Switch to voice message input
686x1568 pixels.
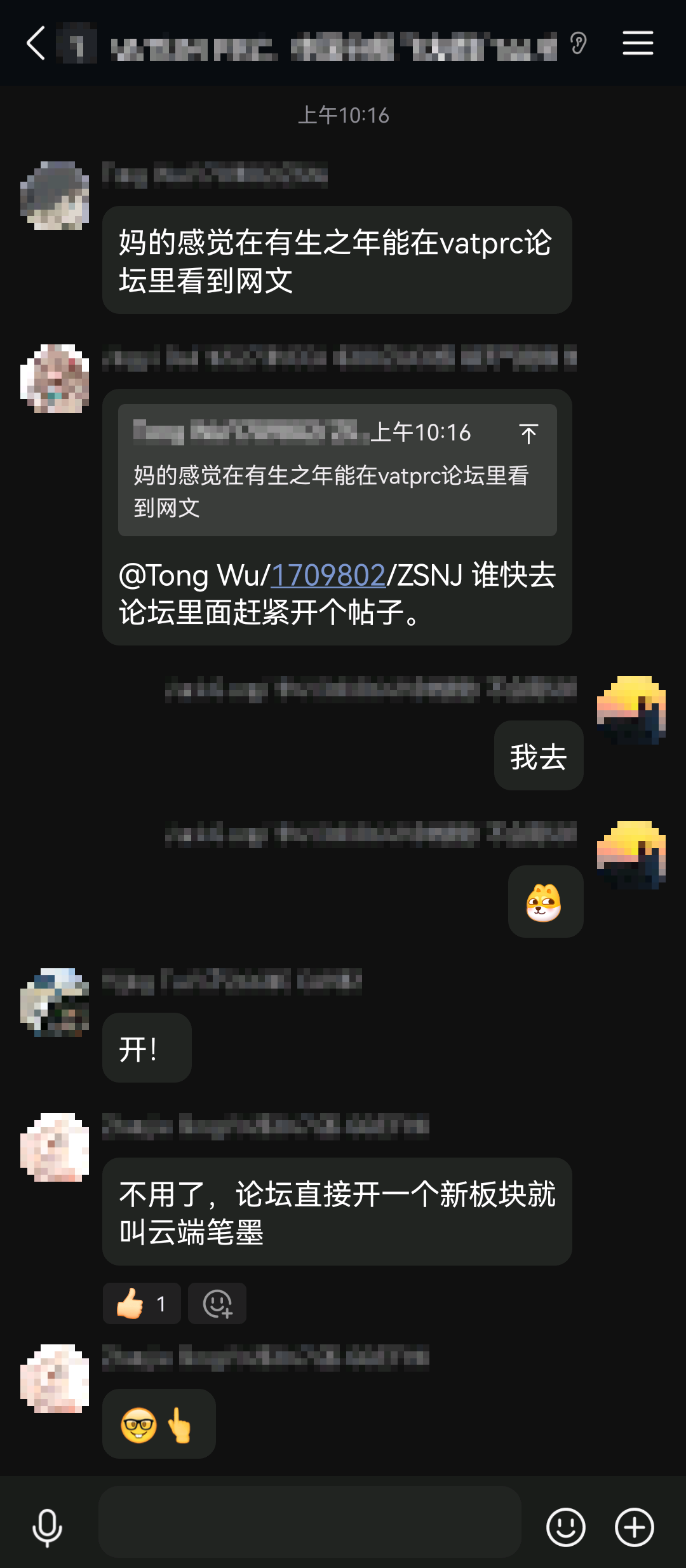(48, 1527)
